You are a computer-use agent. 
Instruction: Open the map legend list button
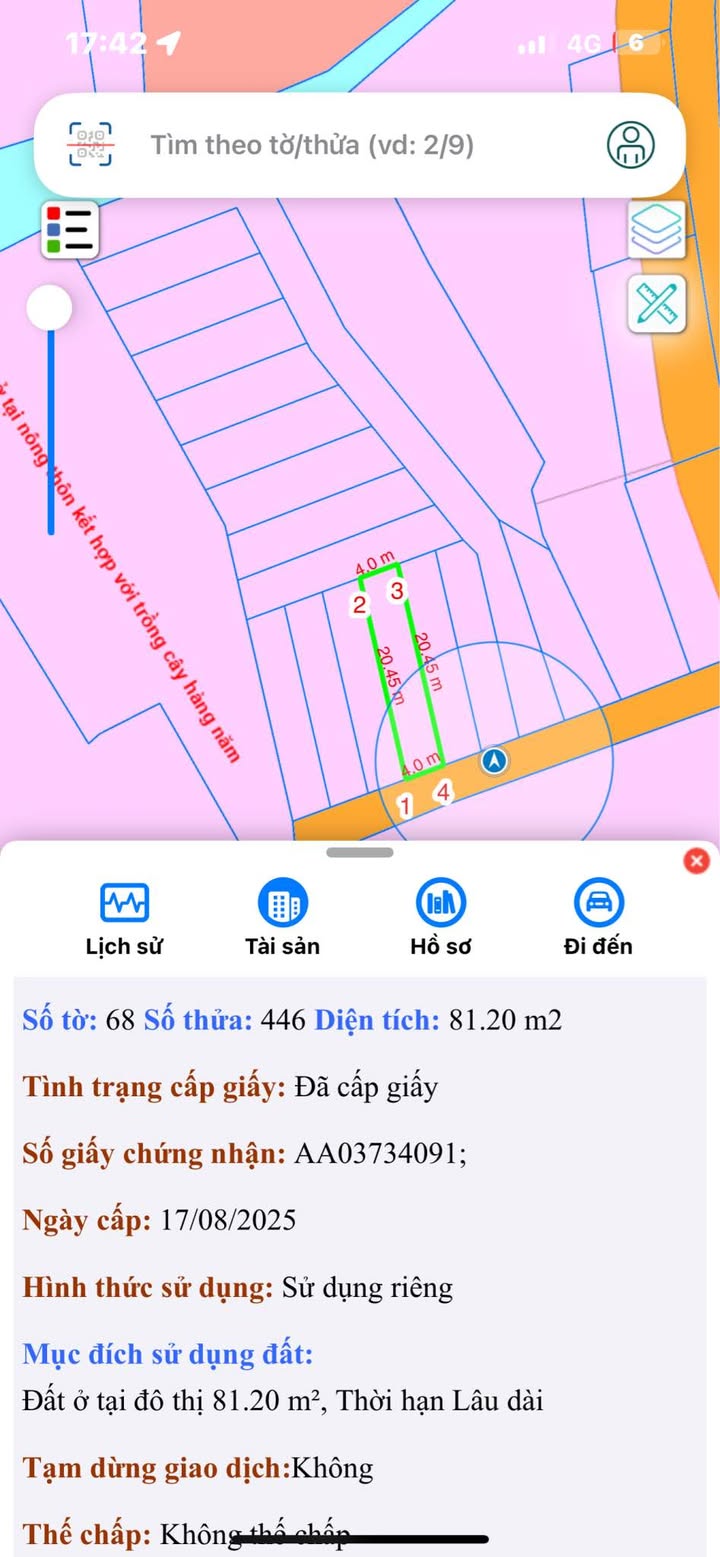pyautogui.click(x=69, y=229)
